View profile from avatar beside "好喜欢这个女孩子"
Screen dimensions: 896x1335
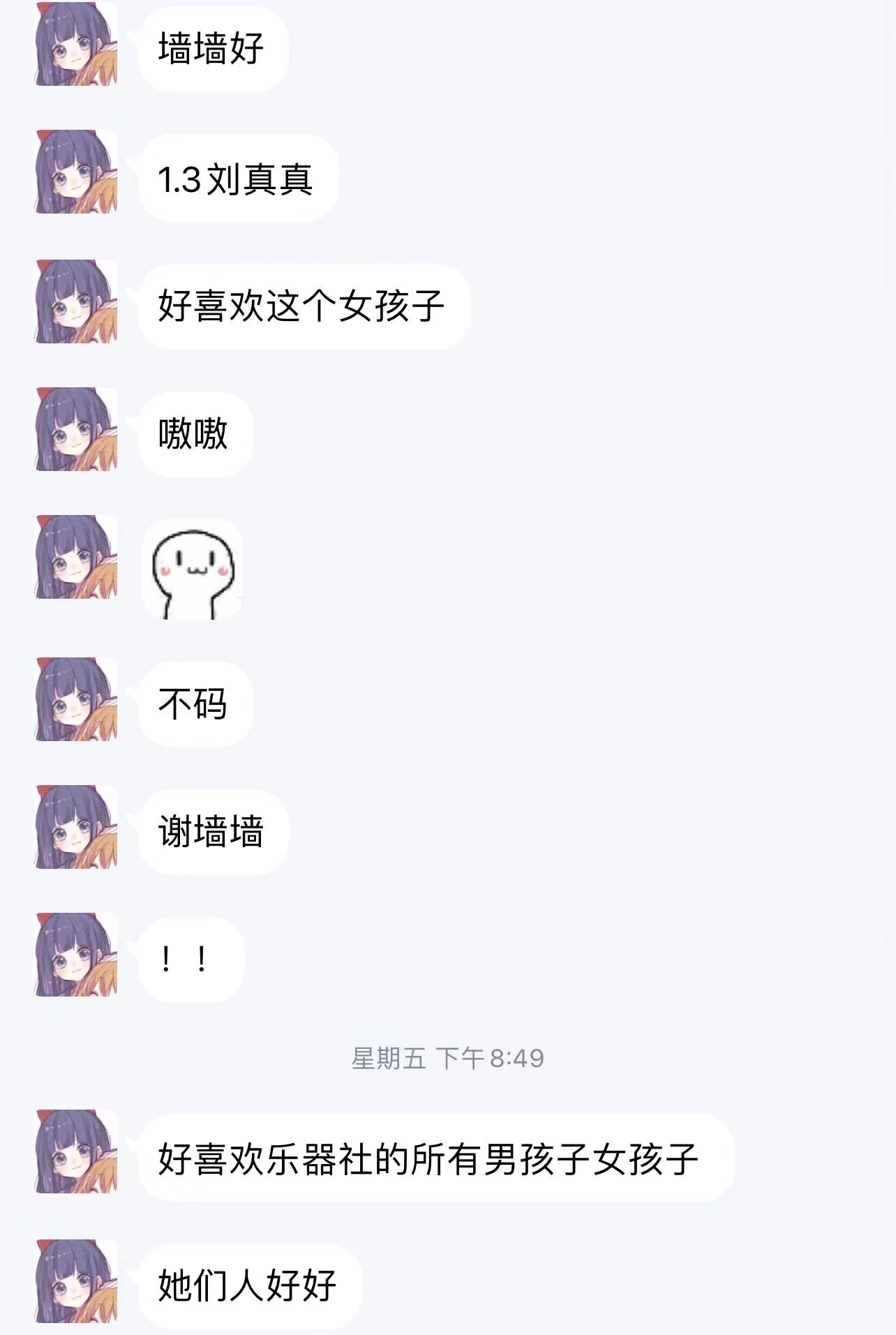[76, 301]
